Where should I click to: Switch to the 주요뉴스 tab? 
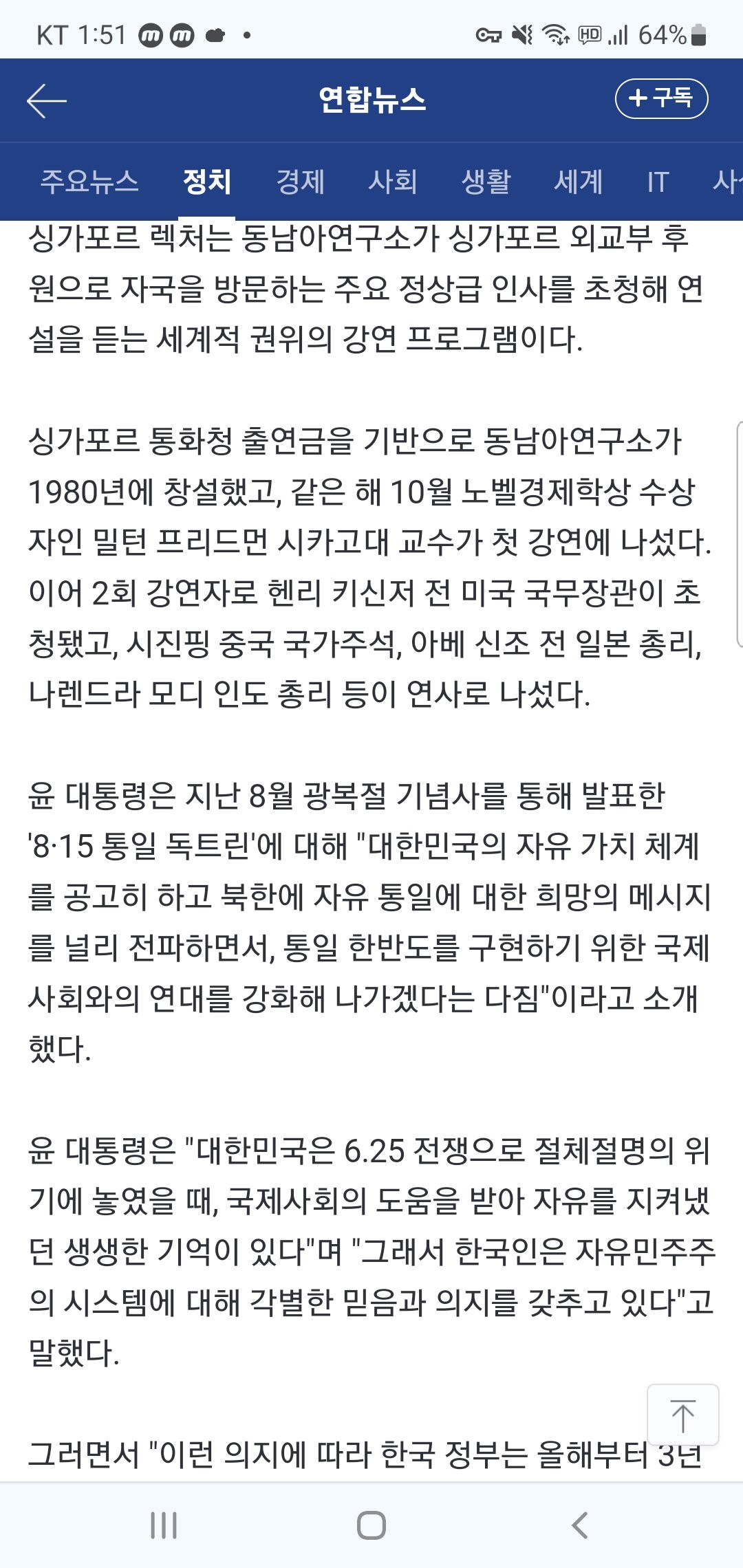click(x=89, y=182)
